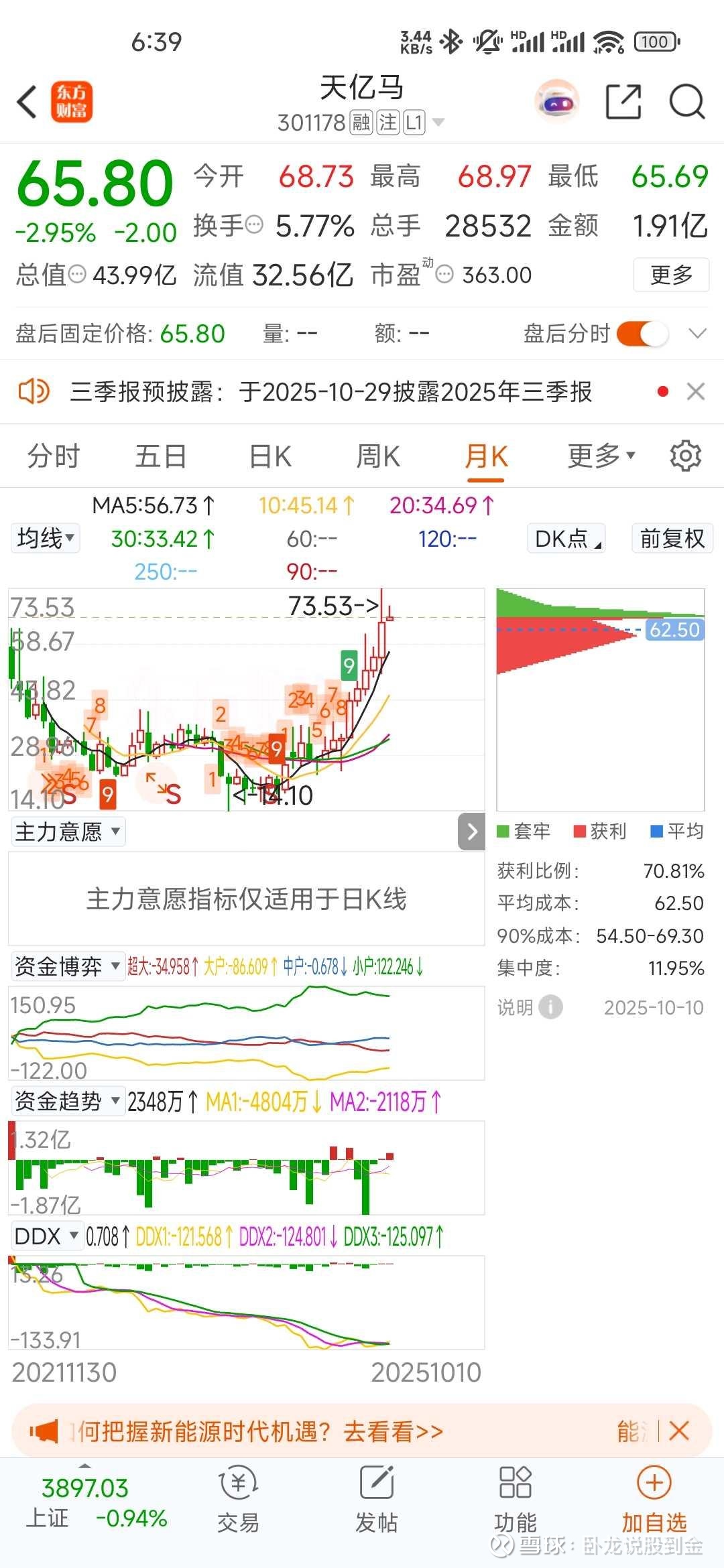Go back with the top-left arrow

pyautogui.click(x=27, y=103)
